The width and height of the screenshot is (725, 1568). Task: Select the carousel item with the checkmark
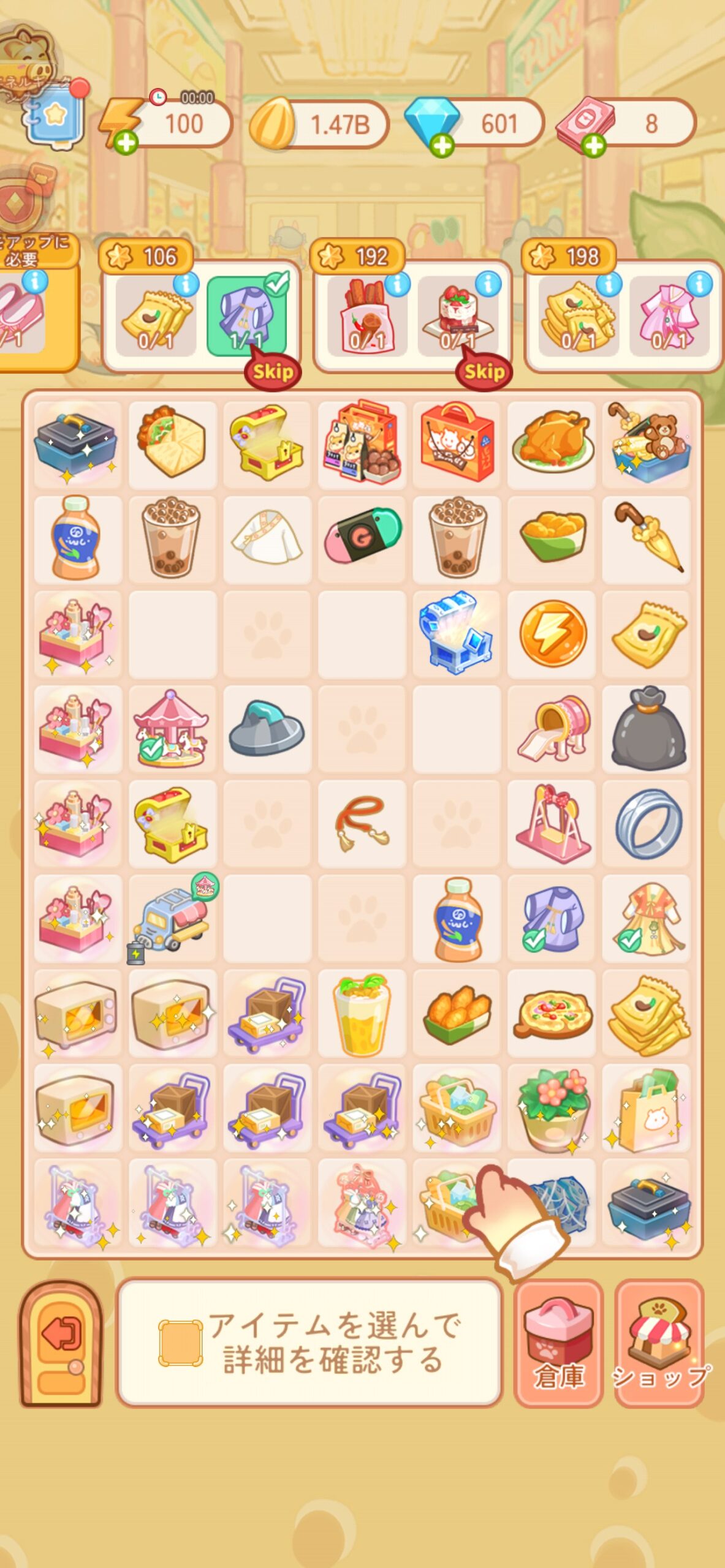point(172,727)
